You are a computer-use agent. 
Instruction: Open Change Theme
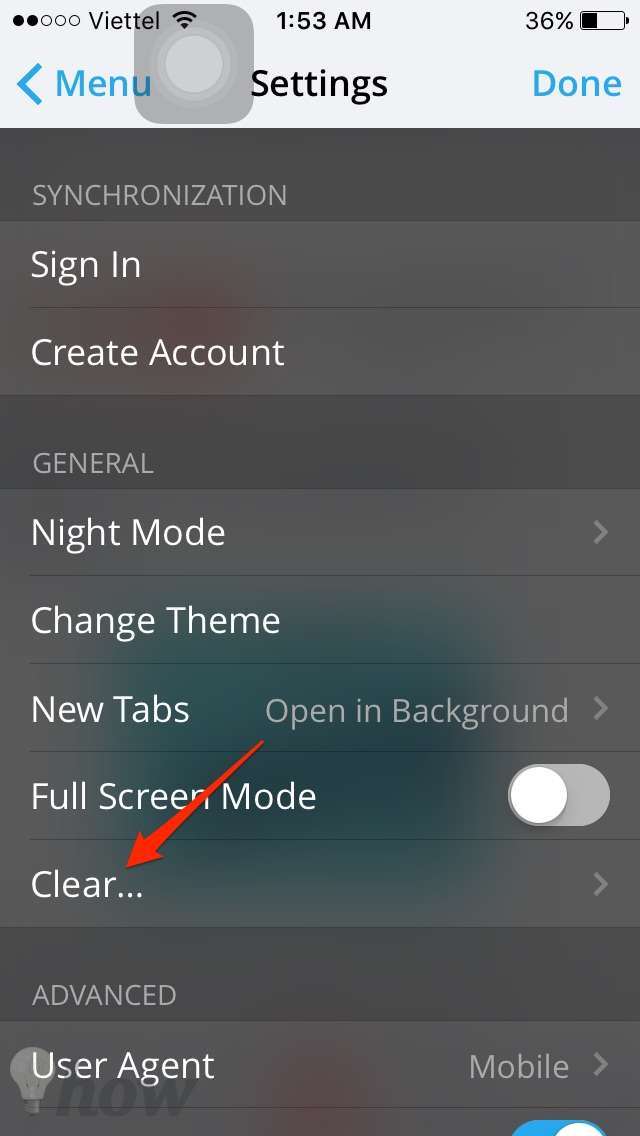320,621
